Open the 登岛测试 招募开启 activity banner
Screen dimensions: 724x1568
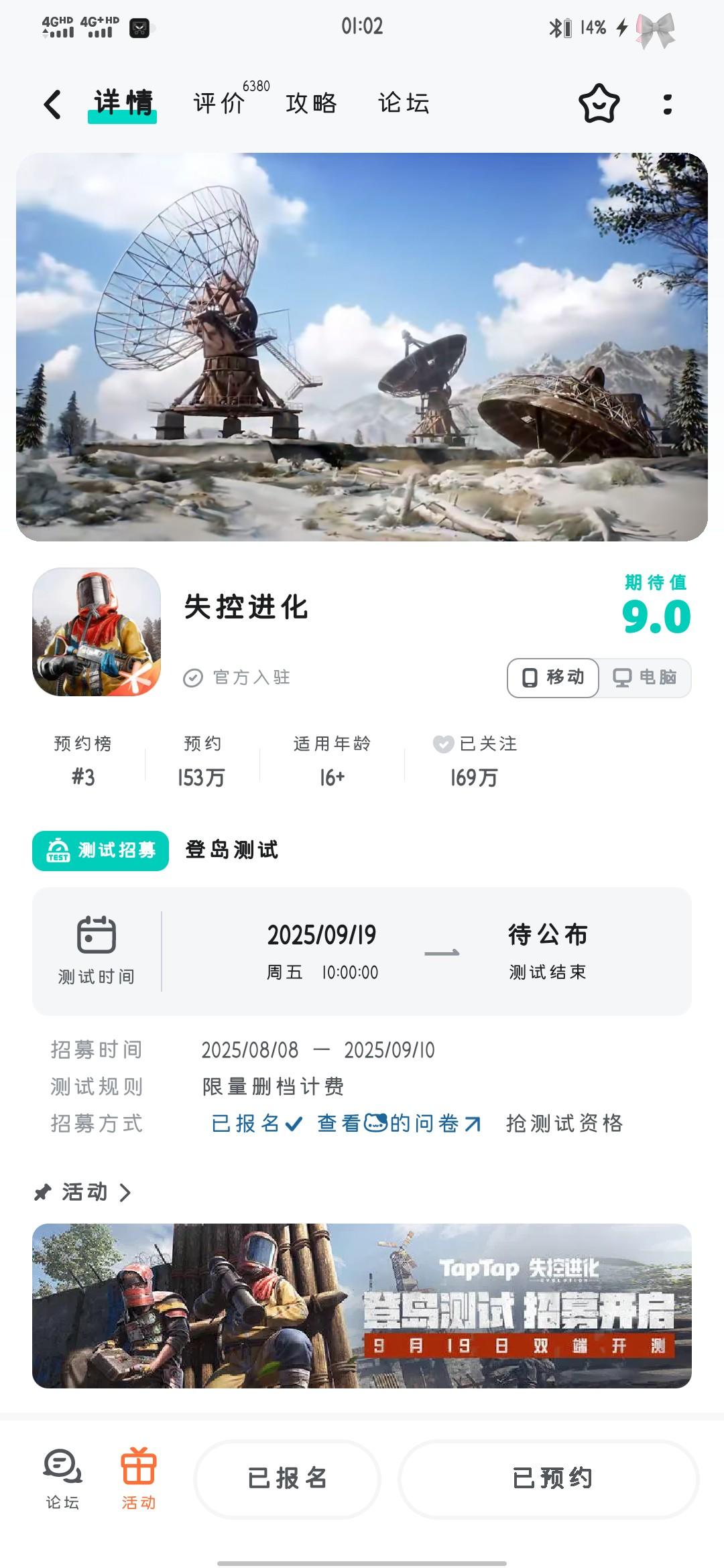pyautogui.click(x=362, y=1306)
